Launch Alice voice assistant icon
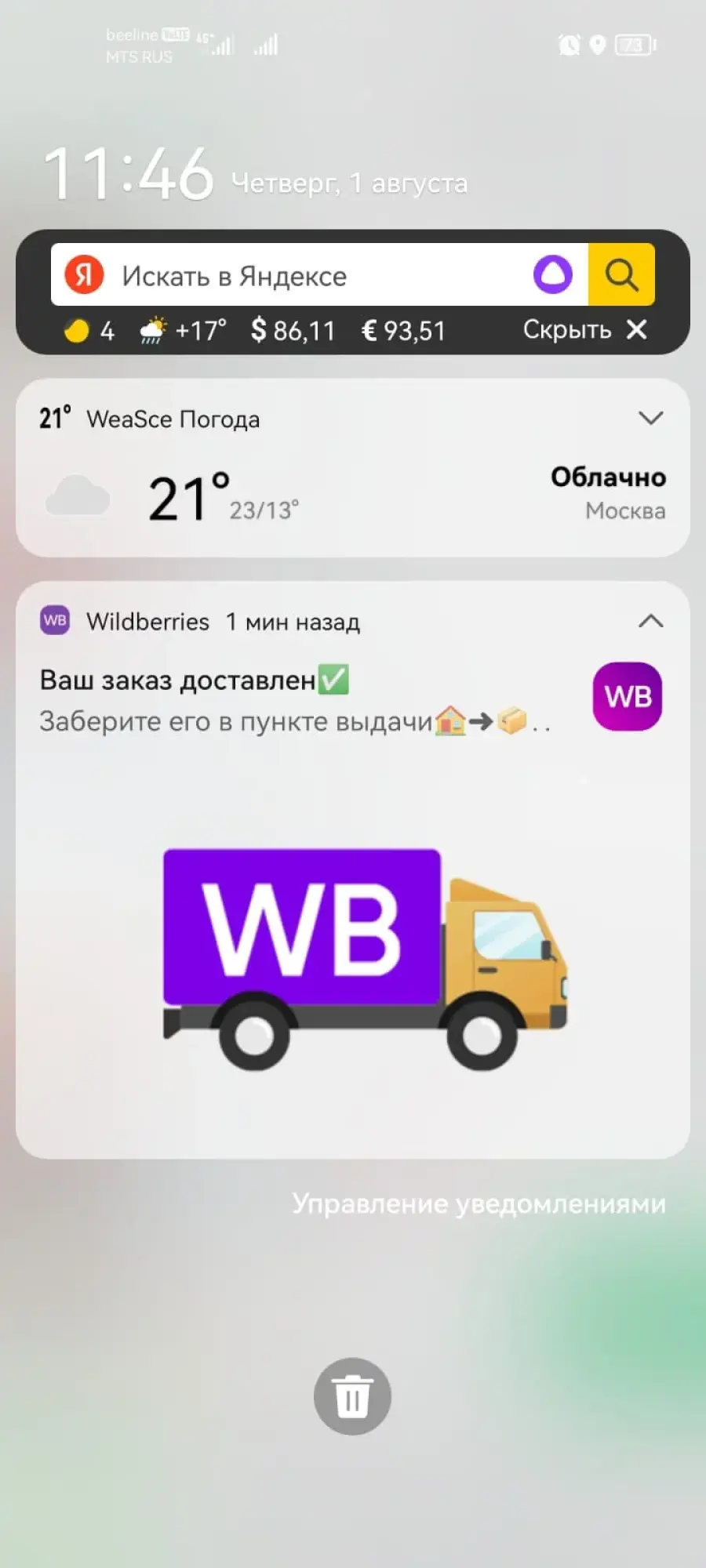 click(553, 275)
